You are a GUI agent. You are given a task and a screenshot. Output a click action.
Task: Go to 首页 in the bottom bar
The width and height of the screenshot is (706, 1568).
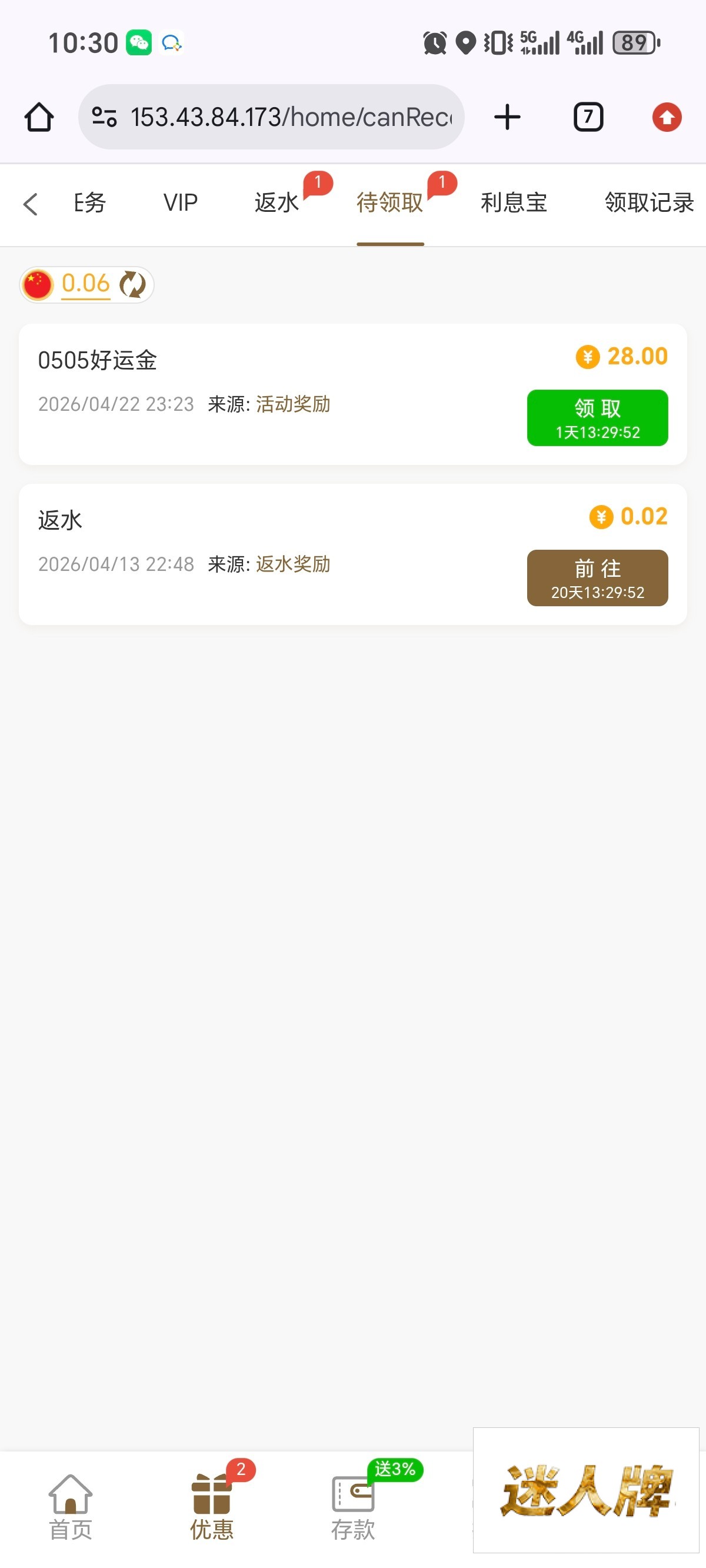click(71, 1506)
